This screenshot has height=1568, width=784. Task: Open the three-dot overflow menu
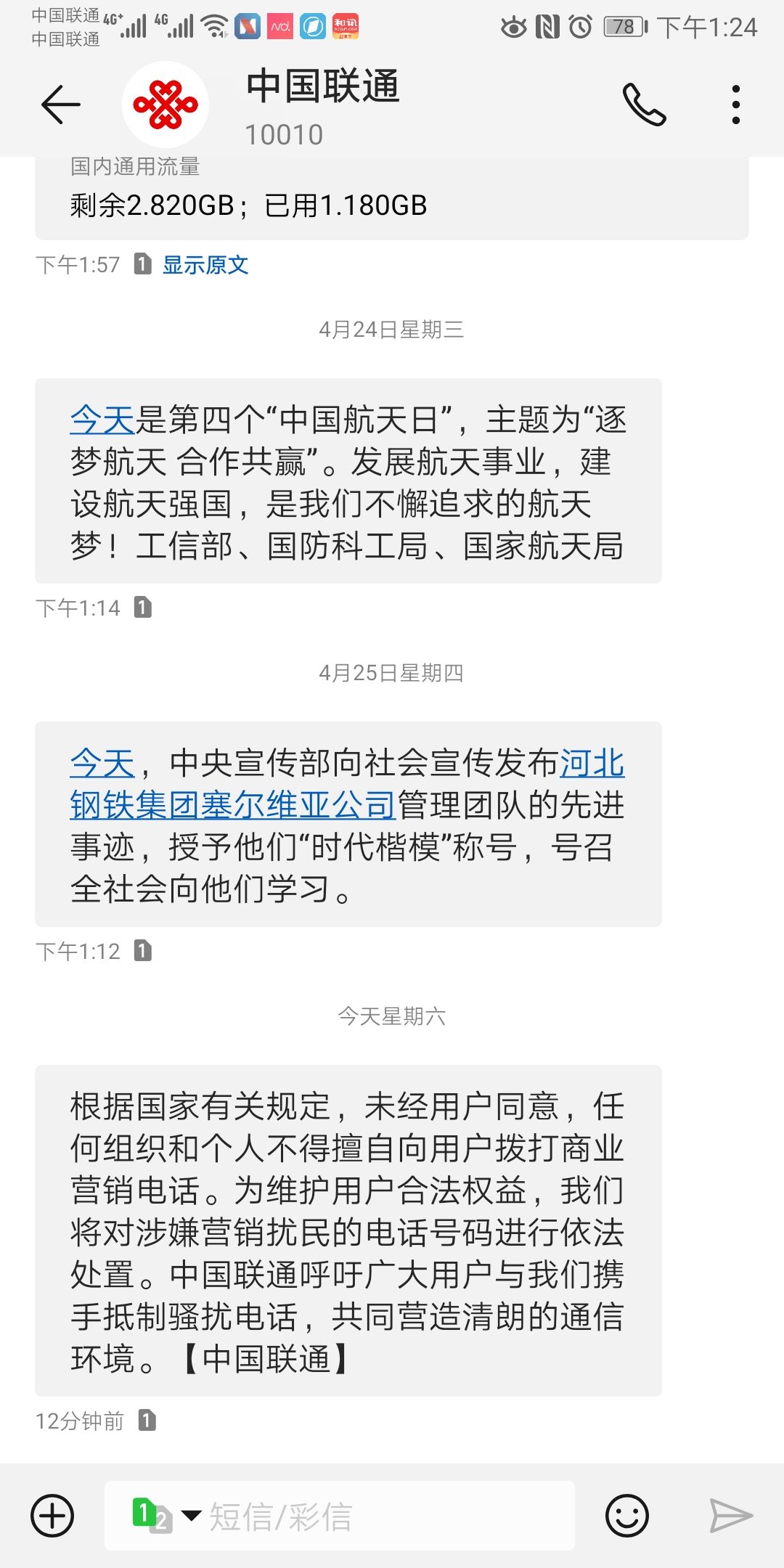click(x=735, y=105)
